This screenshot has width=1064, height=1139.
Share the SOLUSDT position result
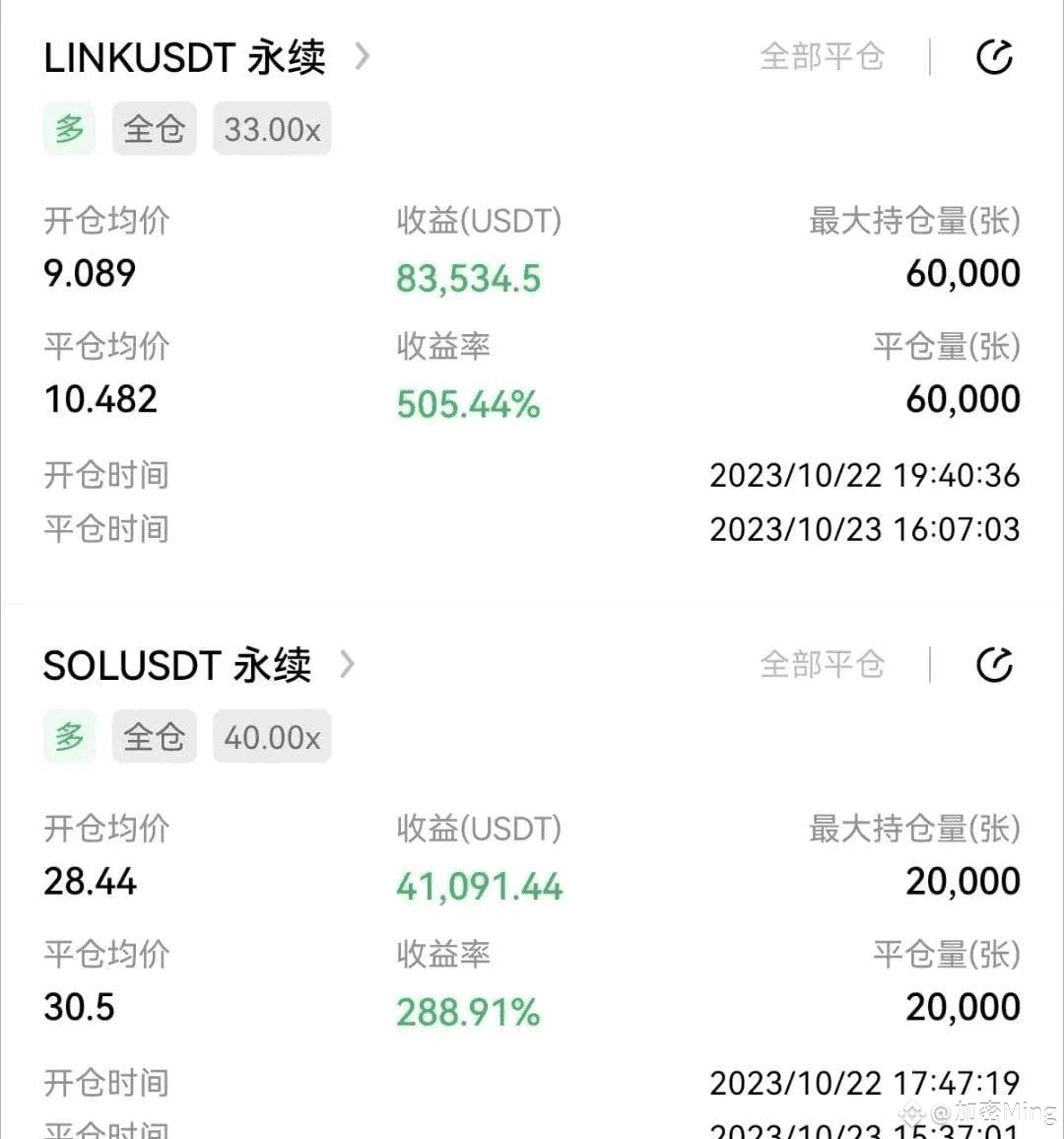(994, 665)
